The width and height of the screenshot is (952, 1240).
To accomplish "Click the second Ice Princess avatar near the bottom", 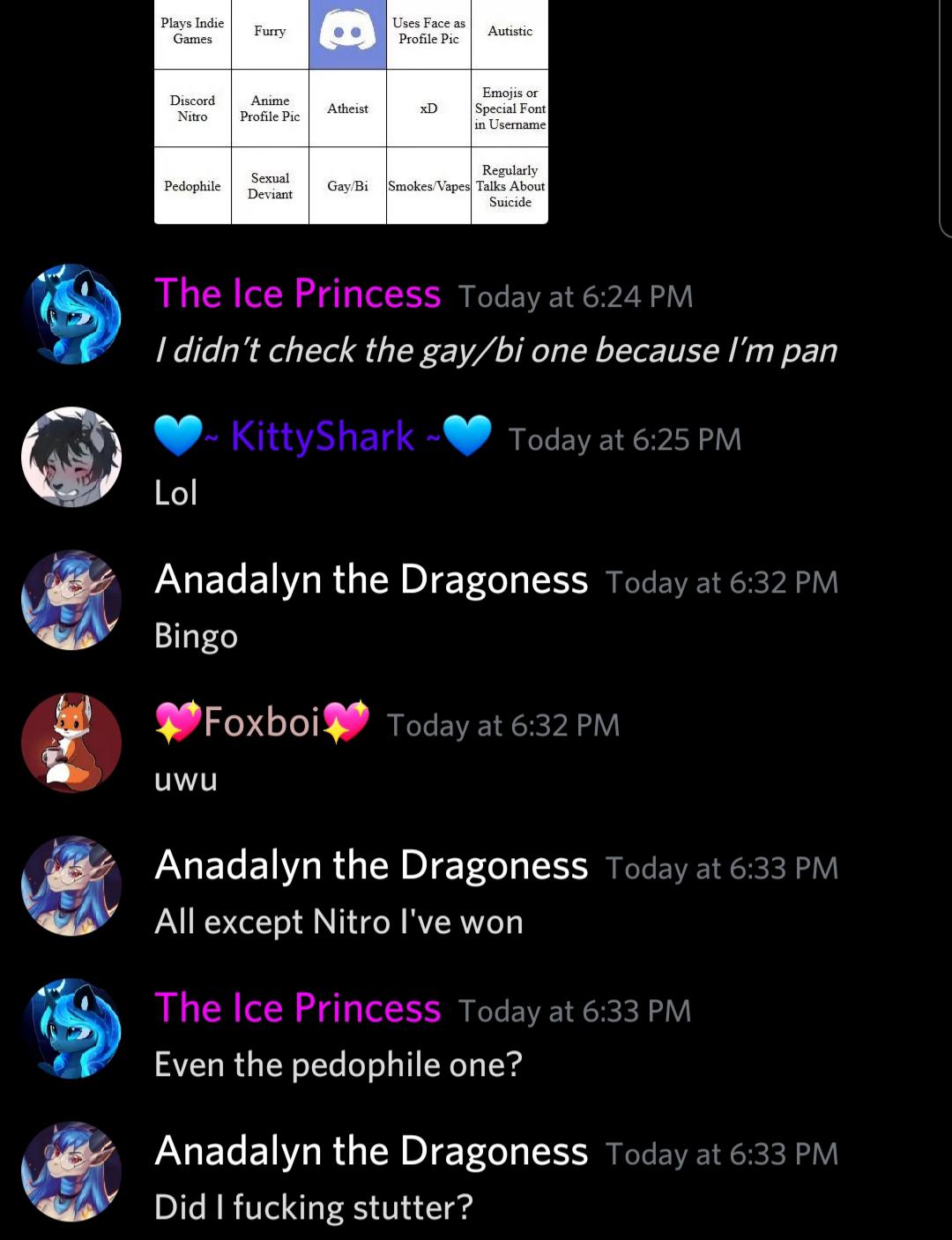I will [71, 1028].
